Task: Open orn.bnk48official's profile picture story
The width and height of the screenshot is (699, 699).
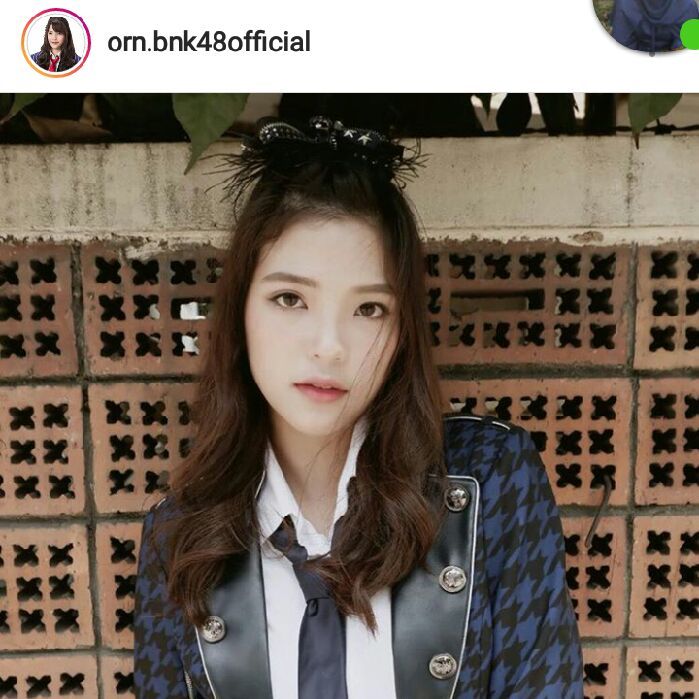Action: [x=56, y=43]
